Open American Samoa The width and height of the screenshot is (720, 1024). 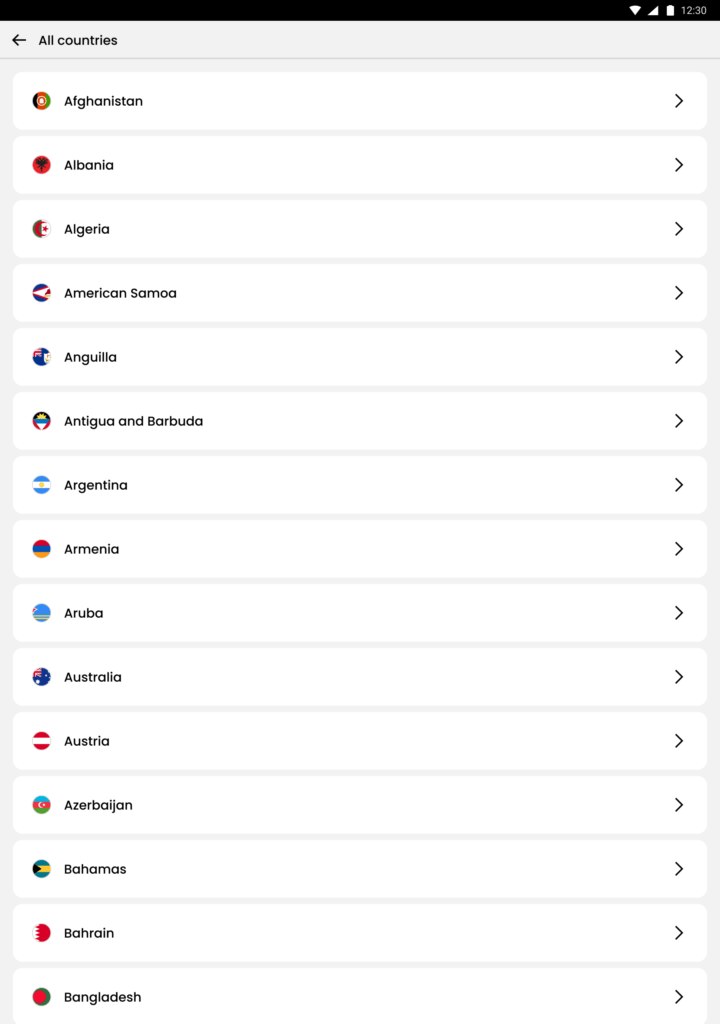(359, 293)
